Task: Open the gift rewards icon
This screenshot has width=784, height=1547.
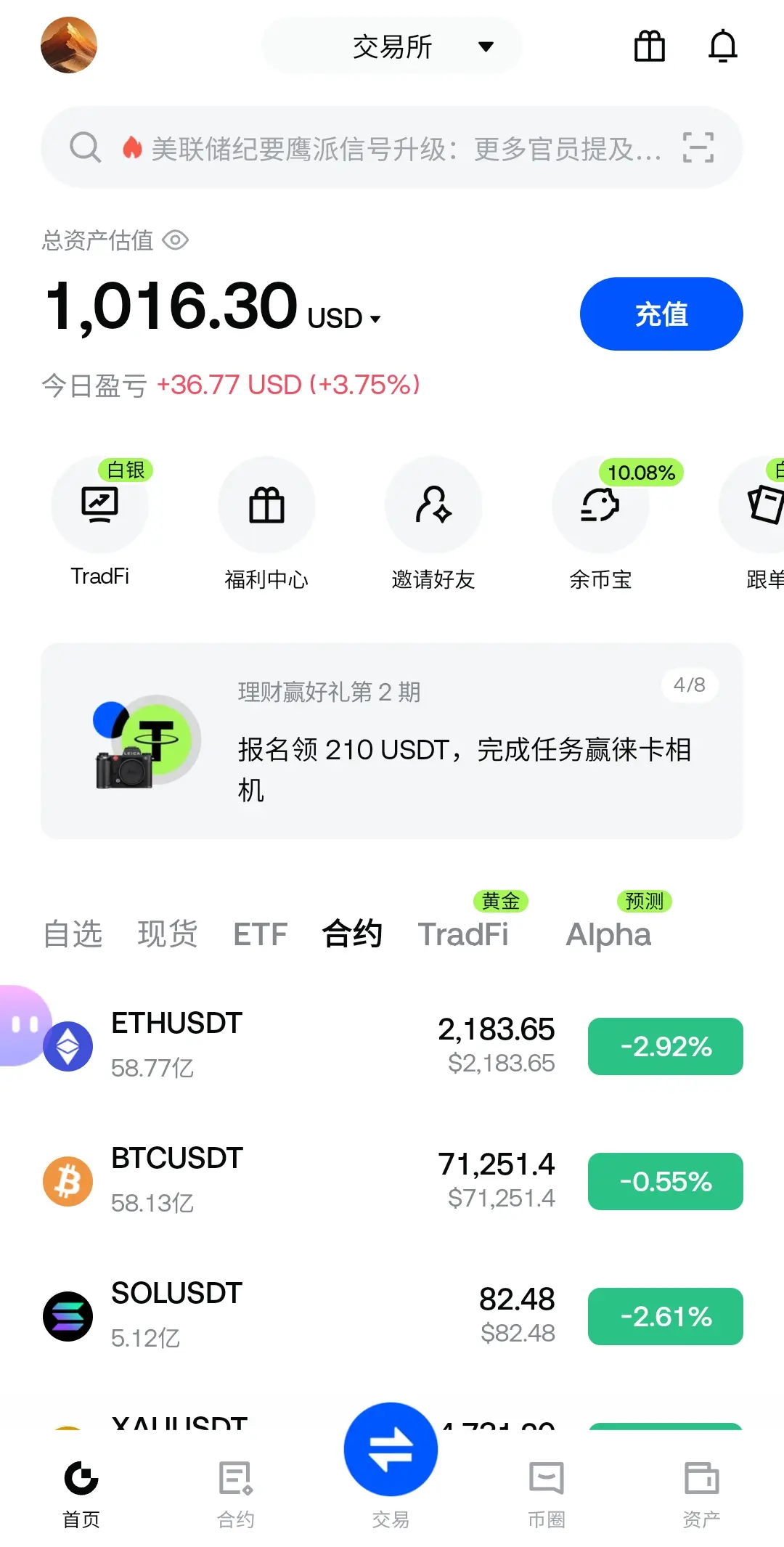Action: (649, 46)
